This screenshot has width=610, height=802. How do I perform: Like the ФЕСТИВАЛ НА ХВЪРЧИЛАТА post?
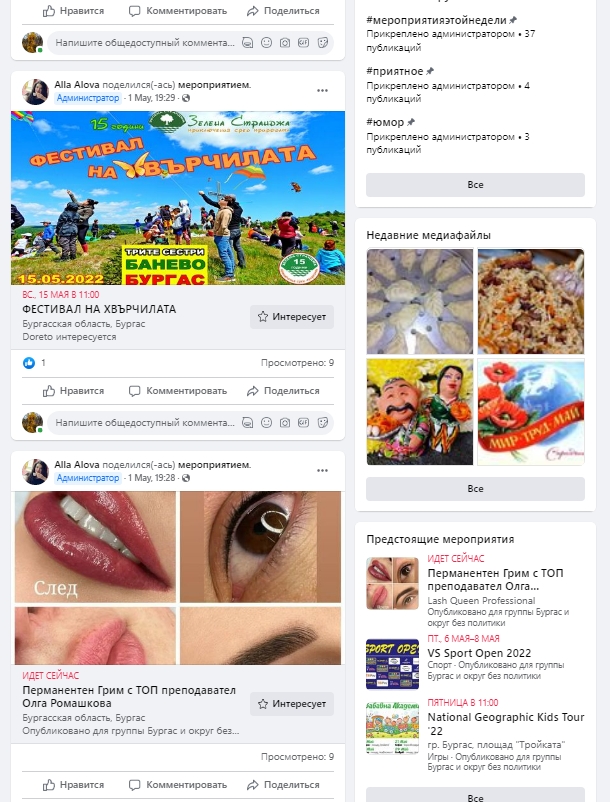(73, 391)
